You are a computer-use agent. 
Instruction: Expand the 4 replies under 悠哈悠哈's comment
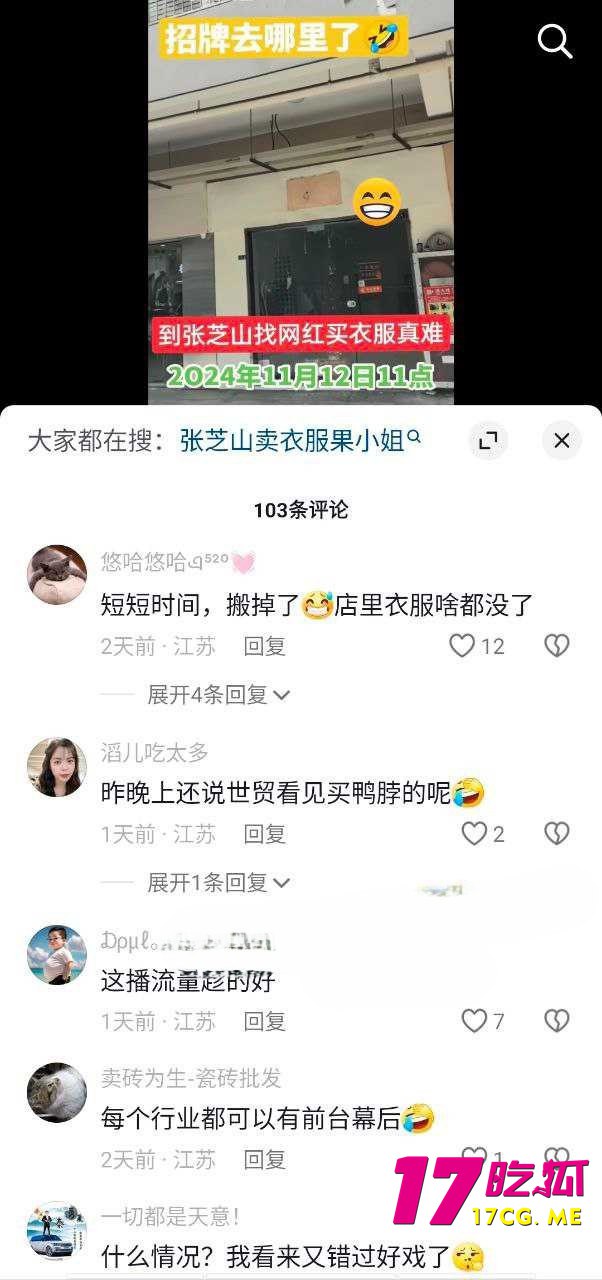(x=218, y=694)
